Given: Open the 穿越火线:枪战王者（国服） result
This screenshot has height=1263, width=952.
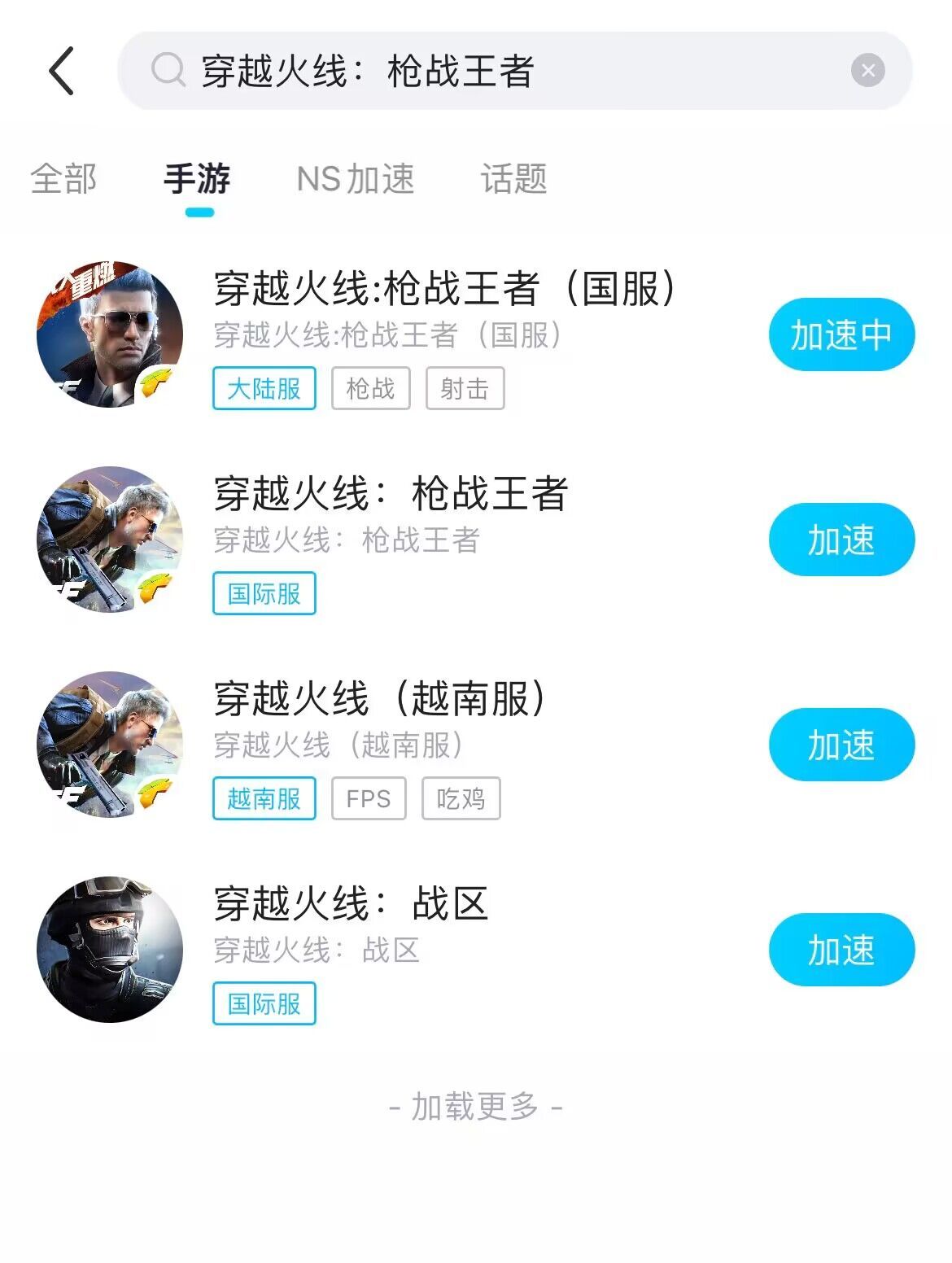Looking at the screenshot, I should (x=443, y=290).
